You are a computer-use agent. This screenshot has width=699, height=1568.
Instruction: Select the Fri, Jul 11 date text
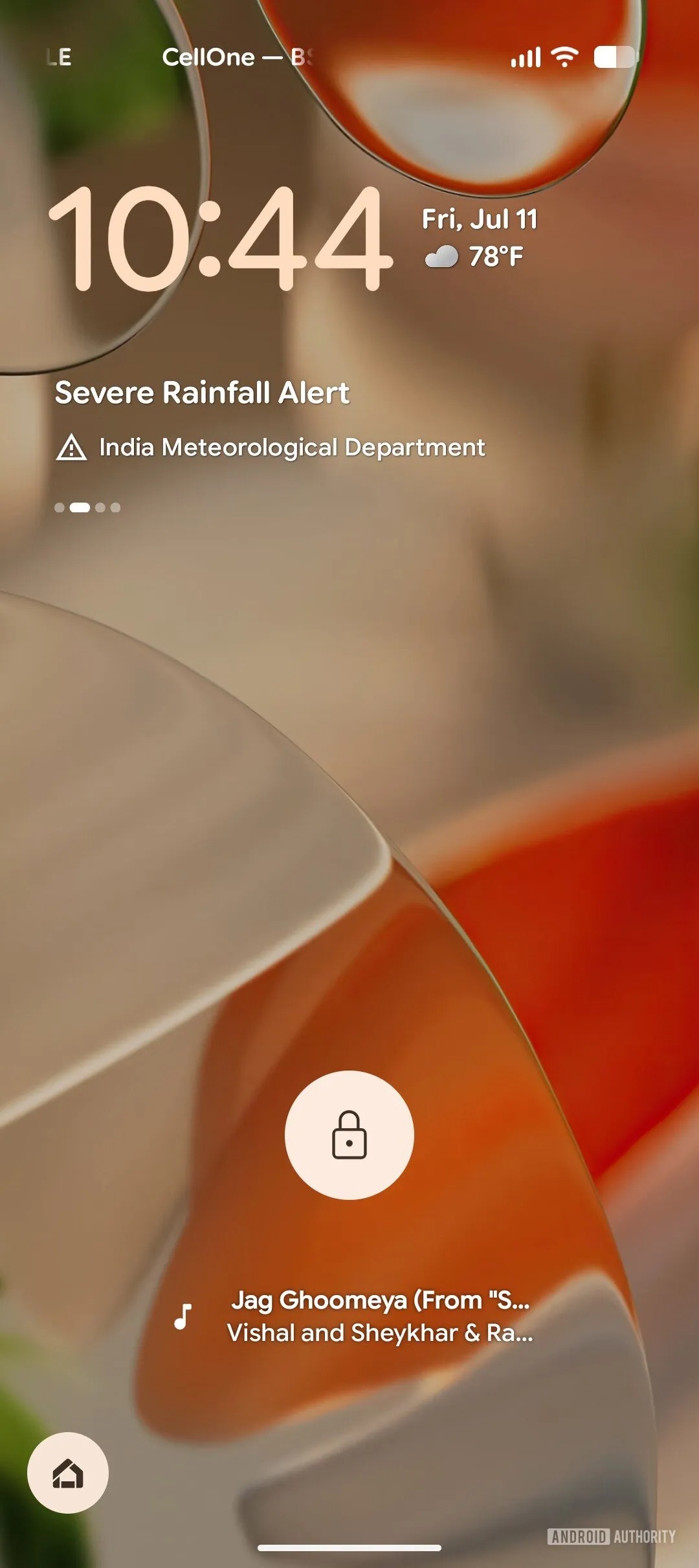479,219
